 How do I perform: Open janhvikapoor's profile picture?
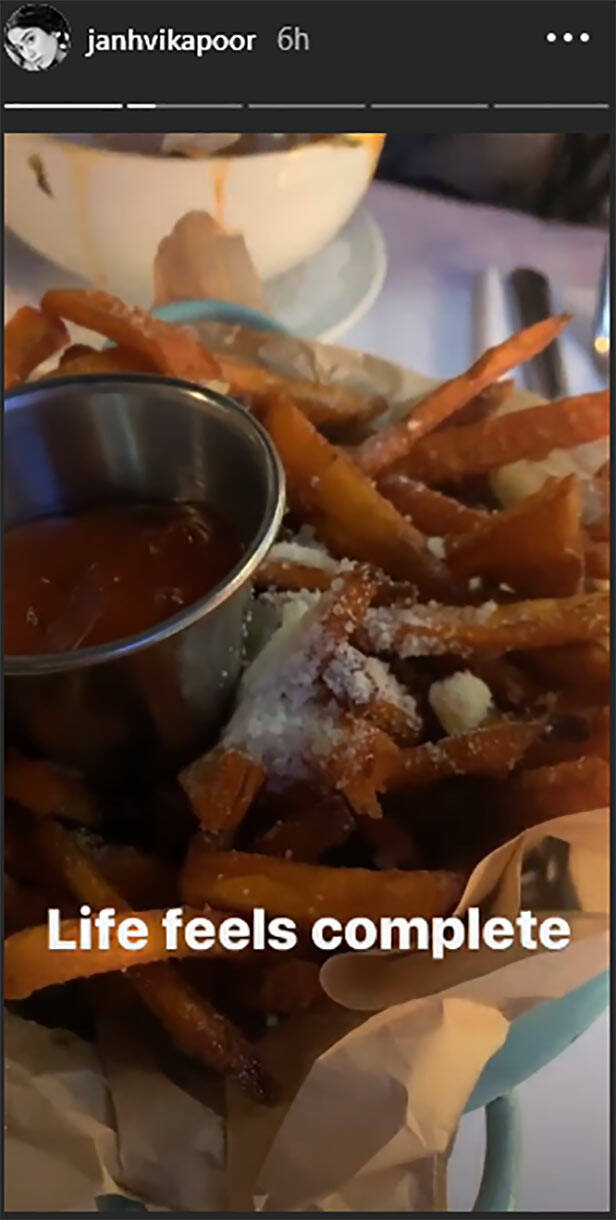(x=37, y=38)
